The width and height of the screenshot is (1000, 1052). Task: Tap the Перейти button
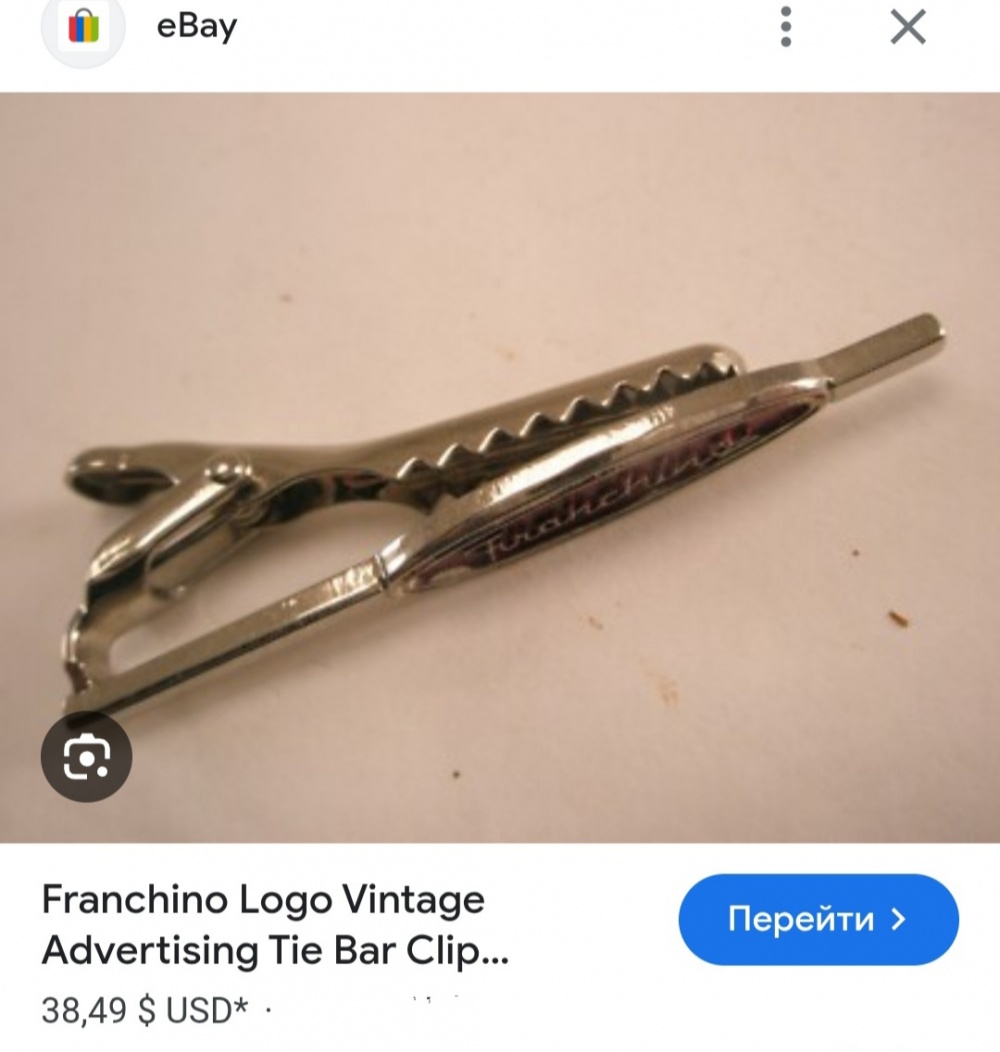[x=818, y=919]
